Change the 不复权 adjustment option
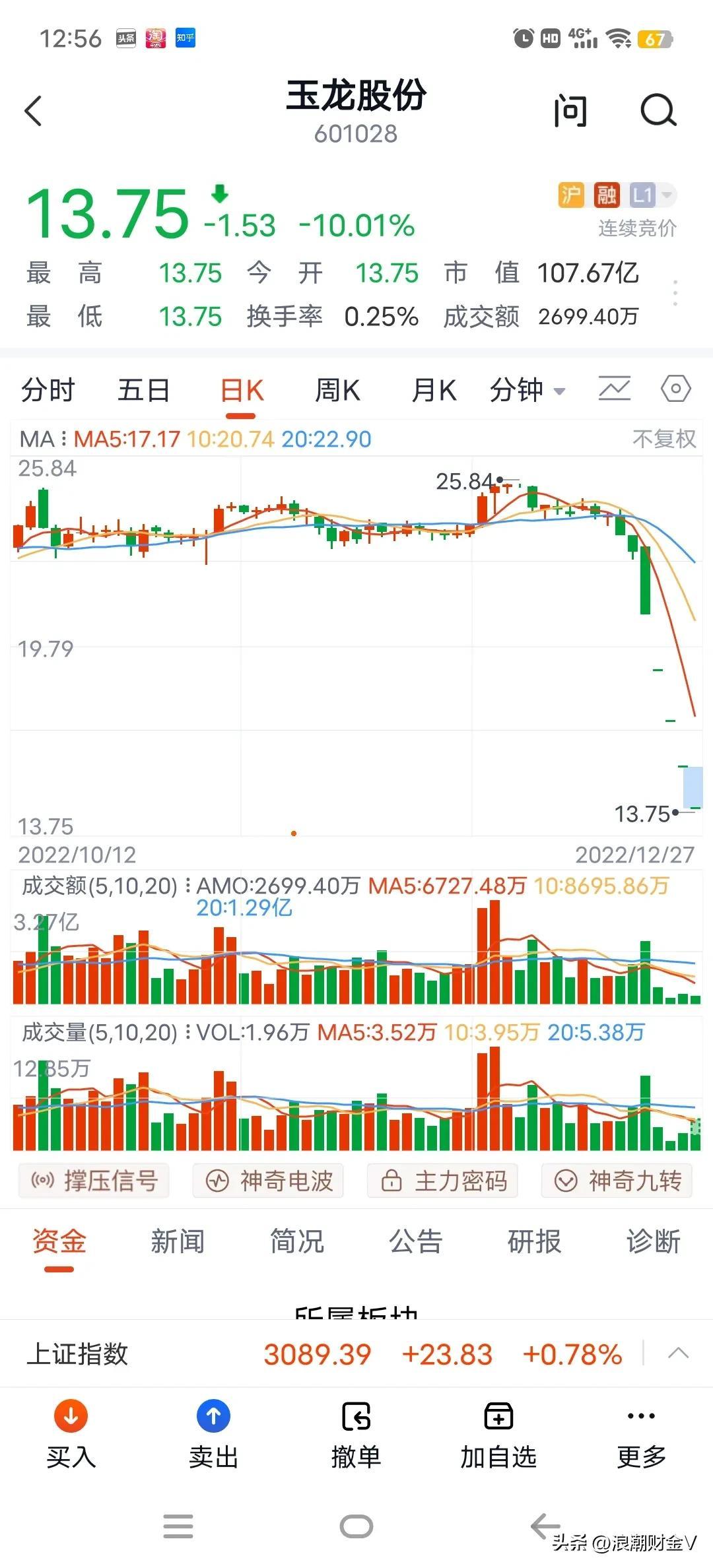 663,439
